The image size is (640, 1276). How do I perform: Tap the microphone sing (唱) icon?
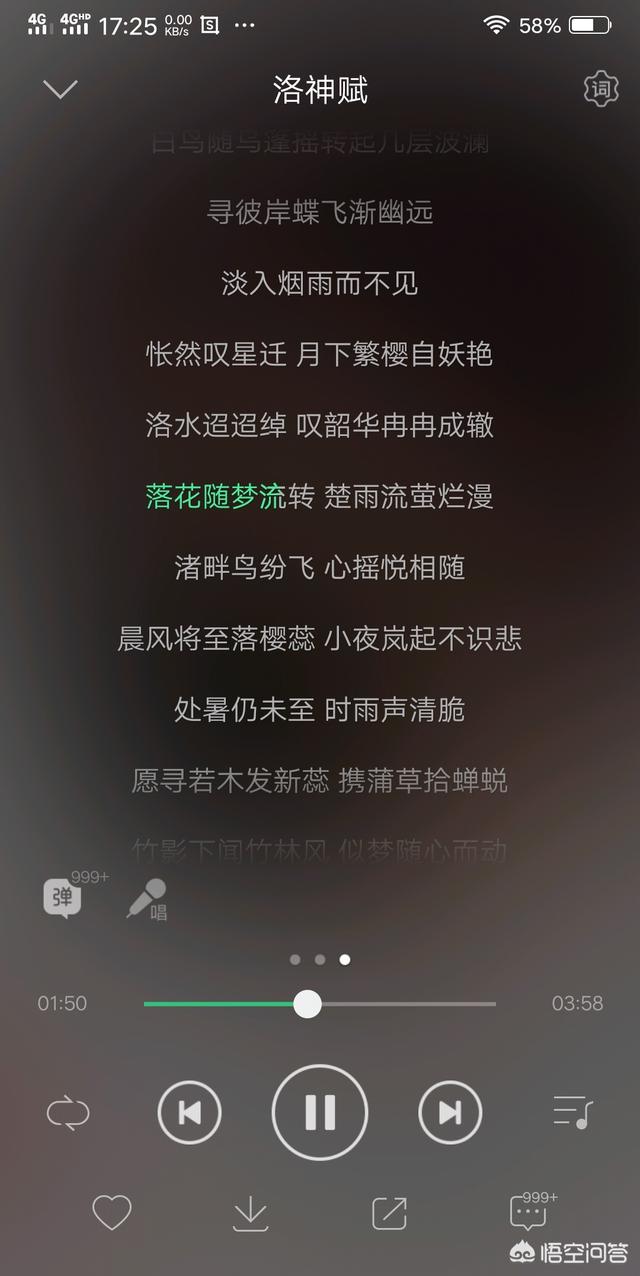[147, 898]
